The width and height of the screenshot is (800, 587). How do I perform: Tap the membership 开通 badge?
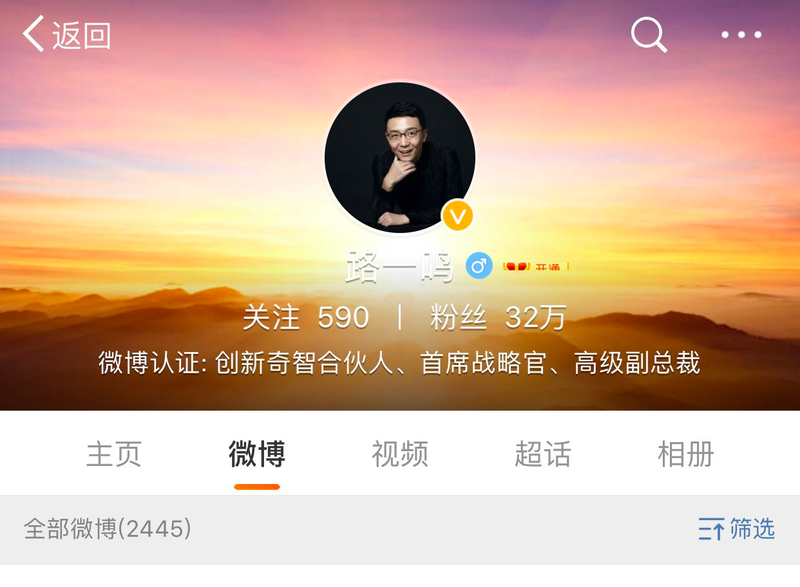pos(536,266)
